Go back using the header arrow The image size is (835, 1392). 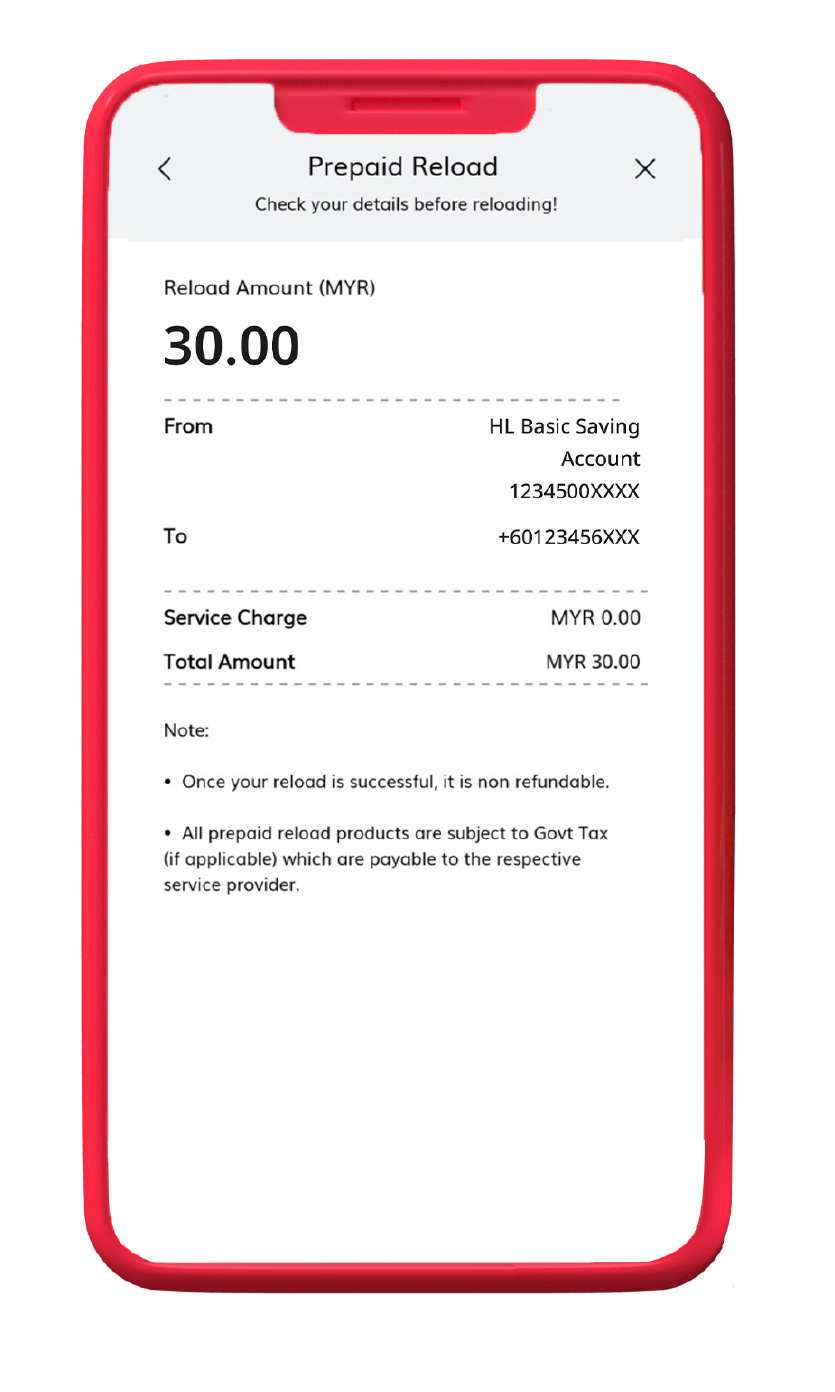pyautogui.click(x=166, y=169)
